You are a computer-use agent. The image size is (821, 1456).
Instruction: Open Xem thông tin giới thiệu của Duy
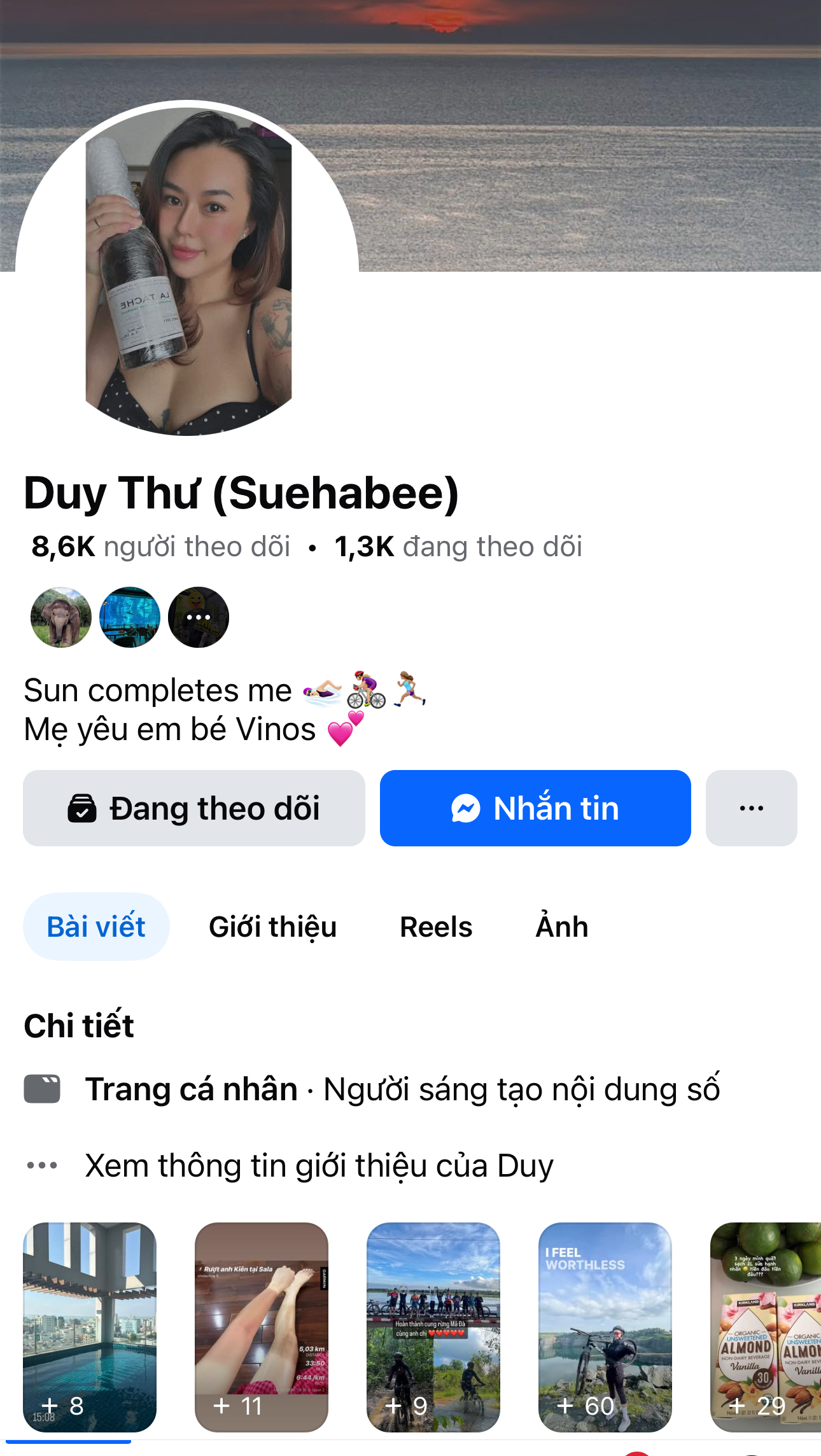318,1166
